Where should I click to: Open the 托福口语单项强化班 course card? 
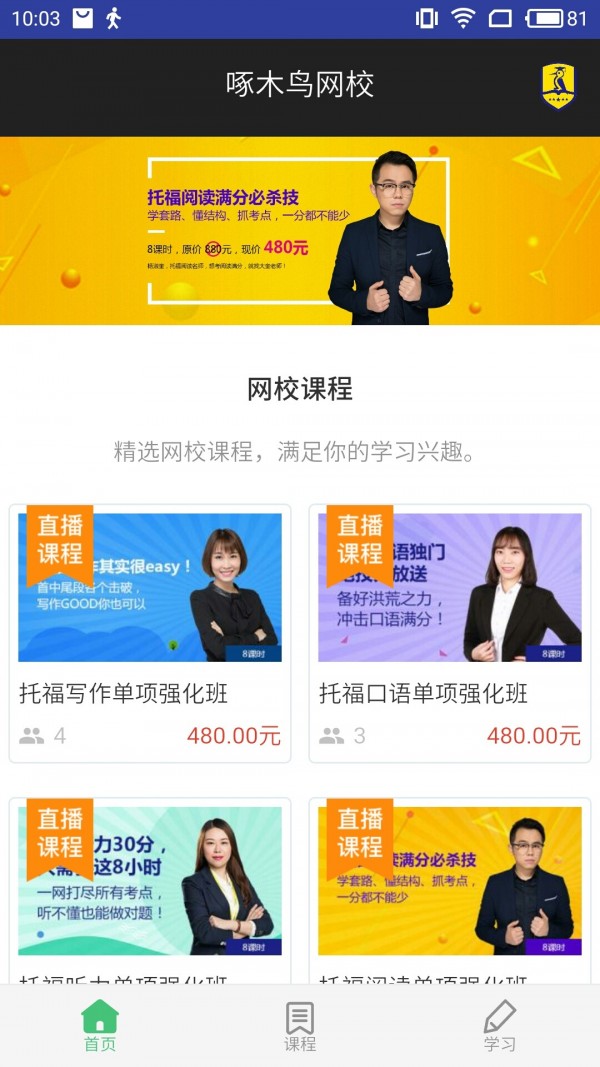[x=450, y=633]
